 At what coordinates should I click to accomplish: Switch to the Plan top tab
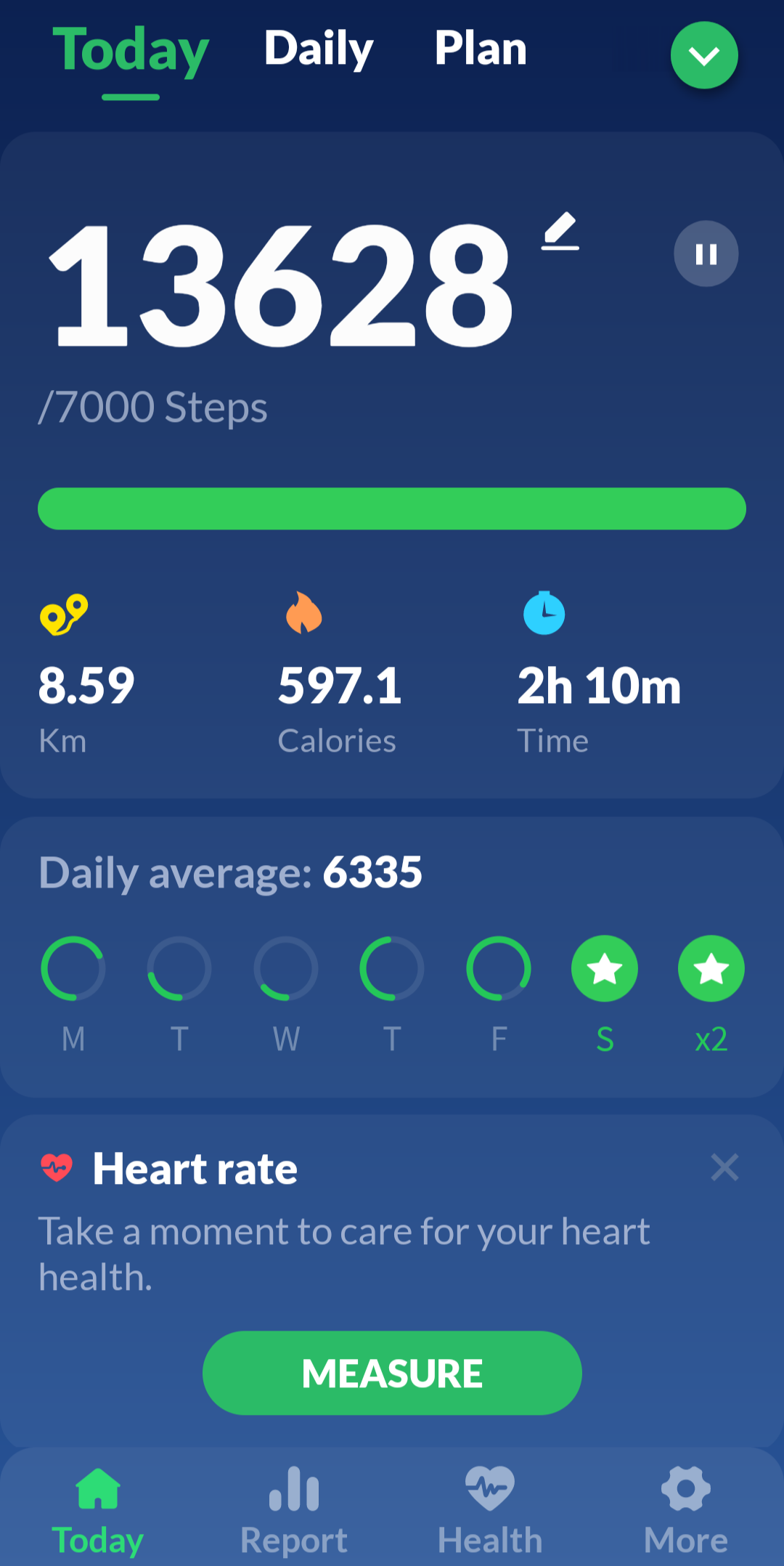(x=481, y=49)
